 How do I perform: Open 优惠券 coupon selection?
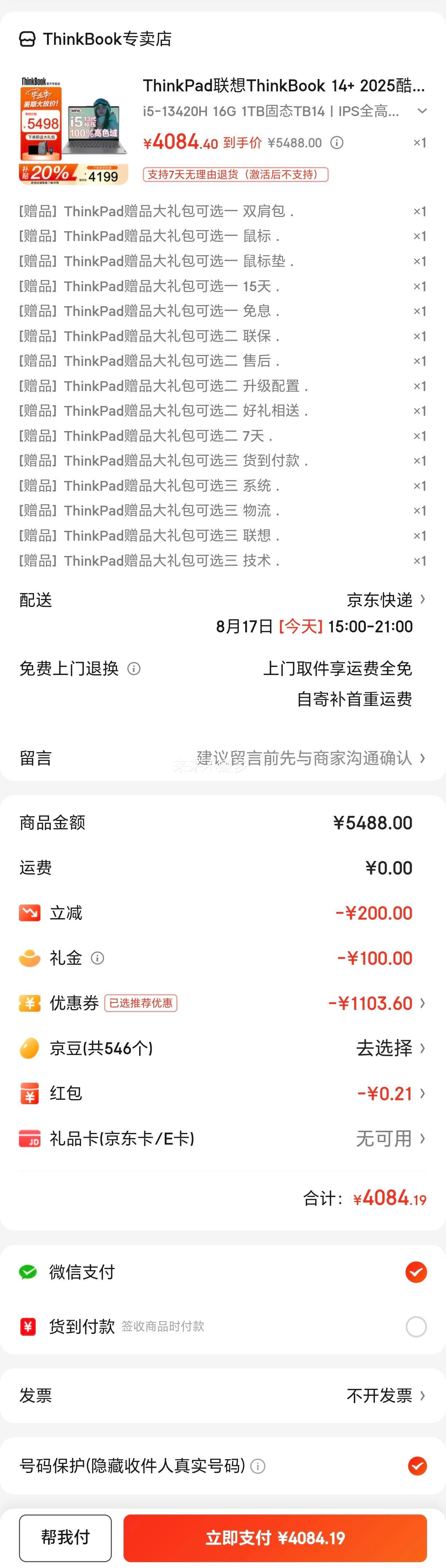click(x=376, y=1003)
